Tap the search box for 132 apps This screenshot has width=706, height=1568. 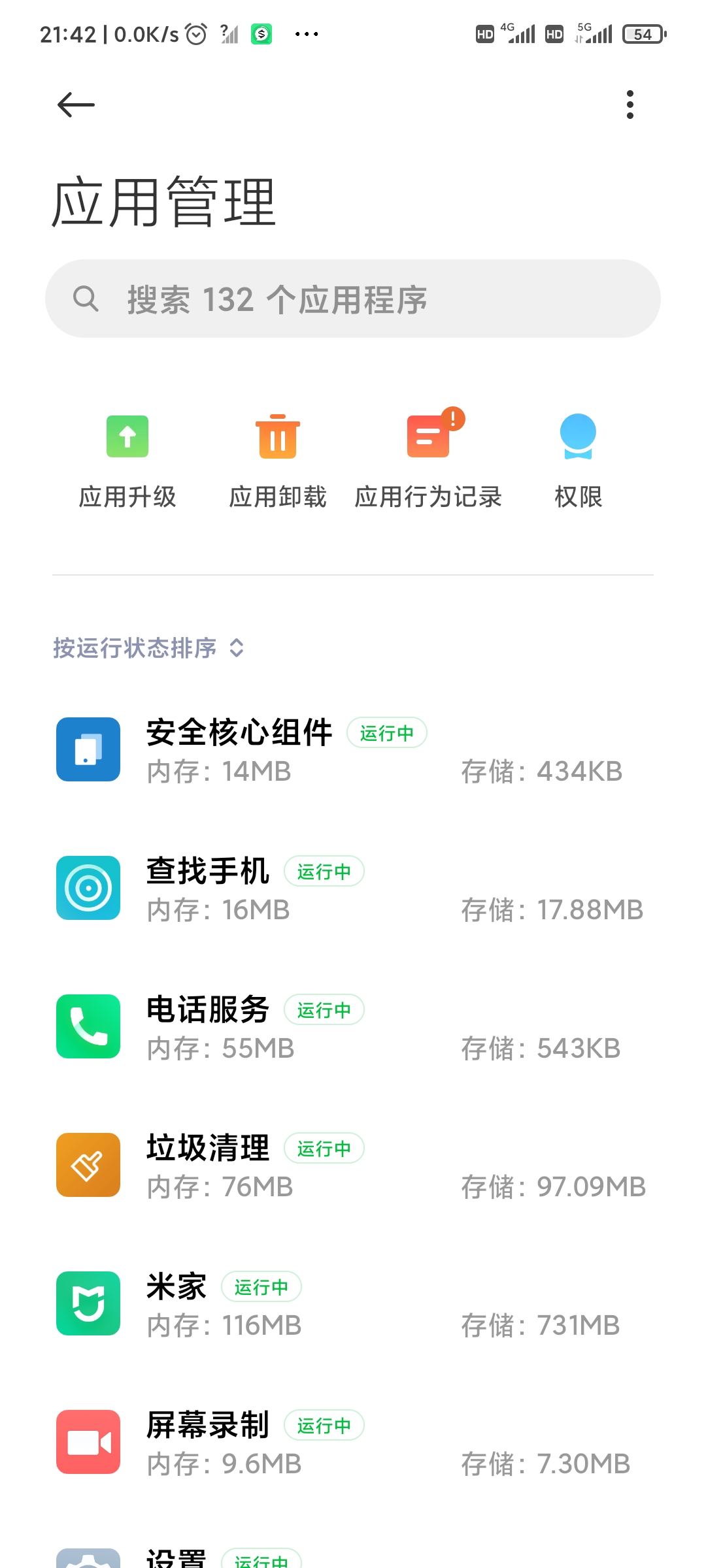coord(353,299)
